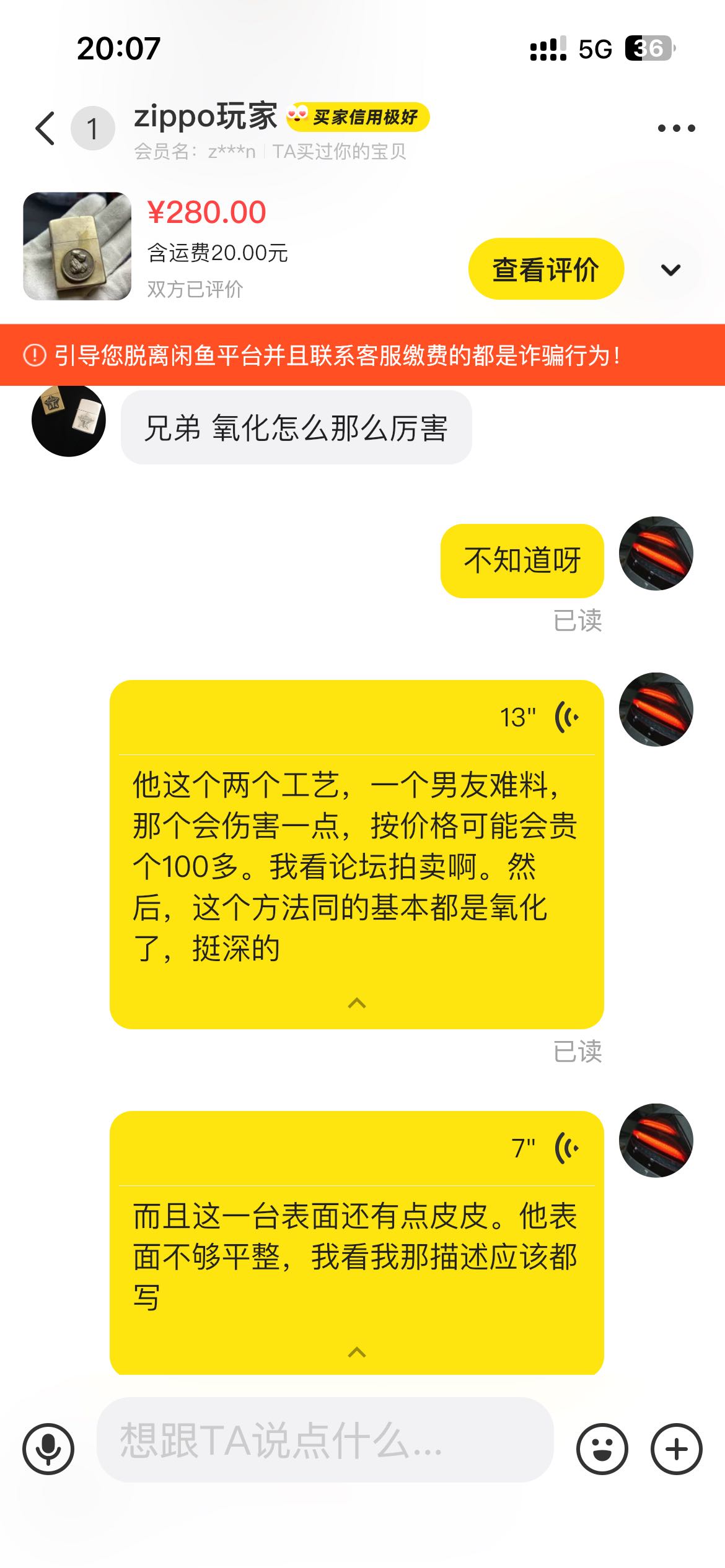Switch to voice input with microphone
This screenshot has height=1568, width=725.
(x=48, y=1449)
